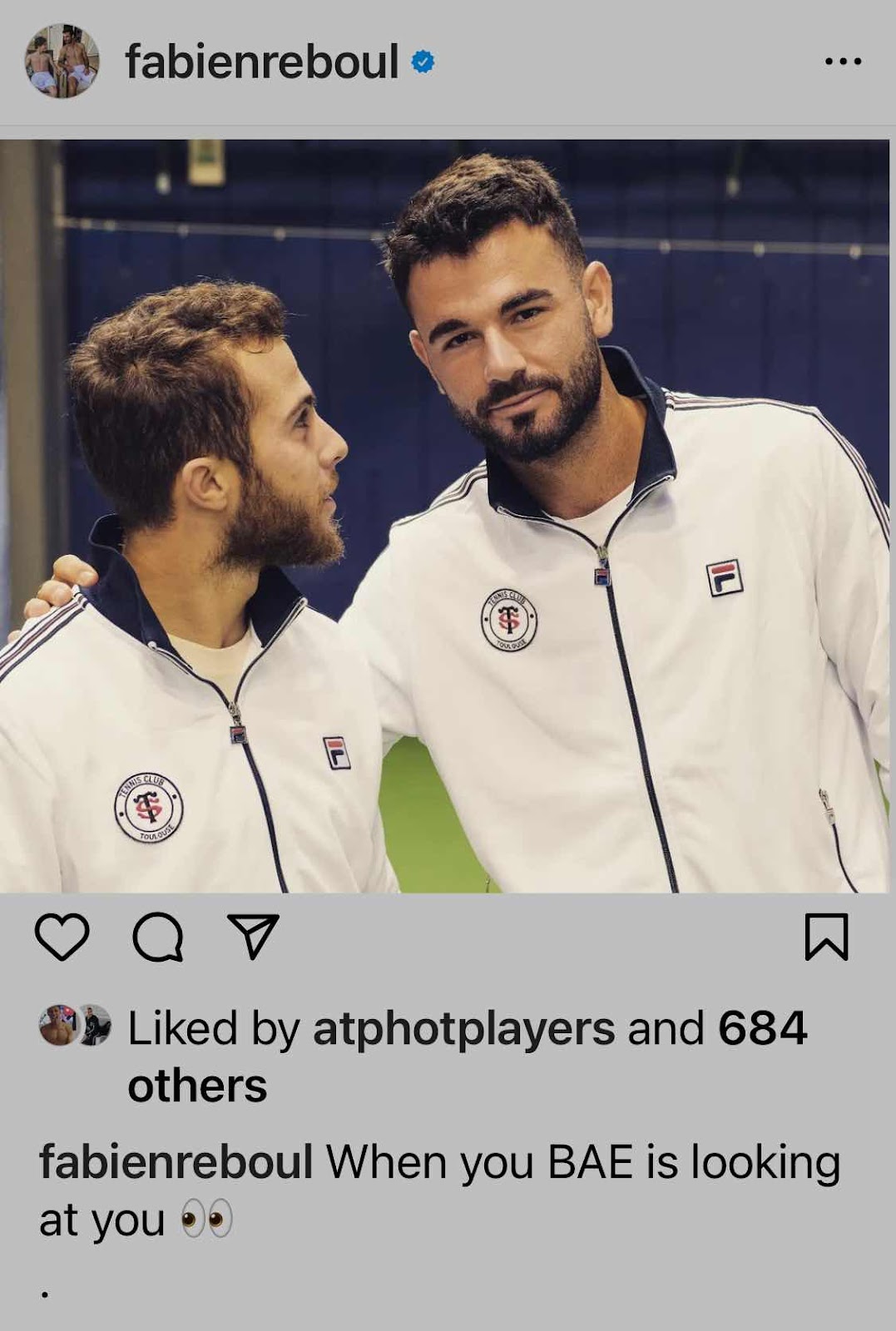Screen dimensions: 896x1331
Task: Like this post with the heart
Action: 62,938
